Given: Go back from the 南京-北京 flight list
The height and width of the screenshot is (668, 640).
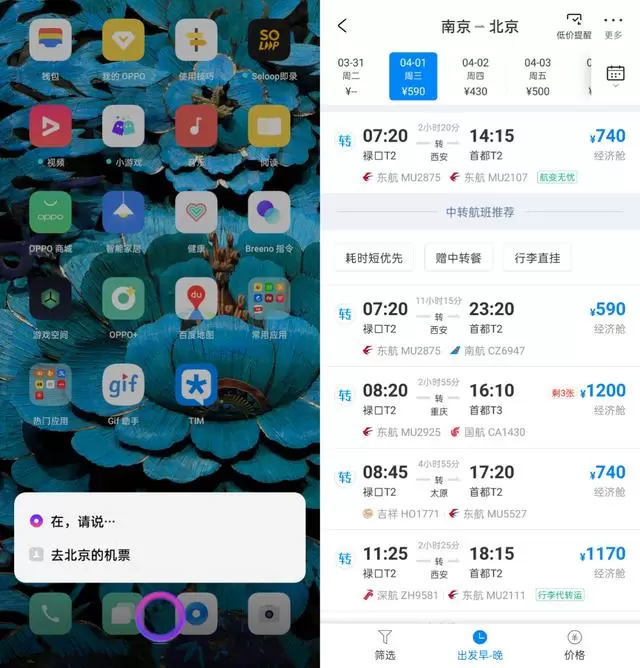Looking at the screenshot, I should (x=343, y=26).
